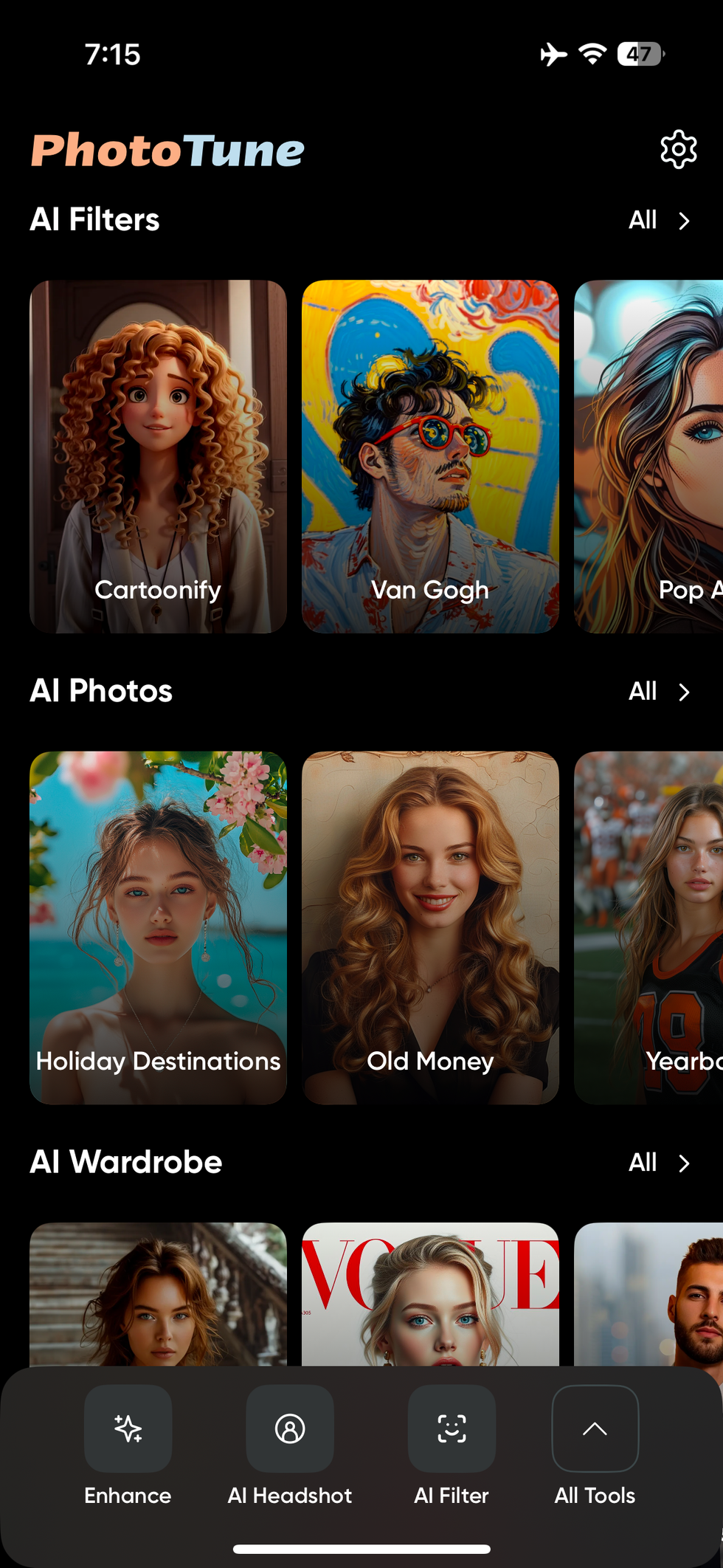Viewport: 723px width, 1568px height.
Task: Open the settings gear icon
Action: point(678,150)
